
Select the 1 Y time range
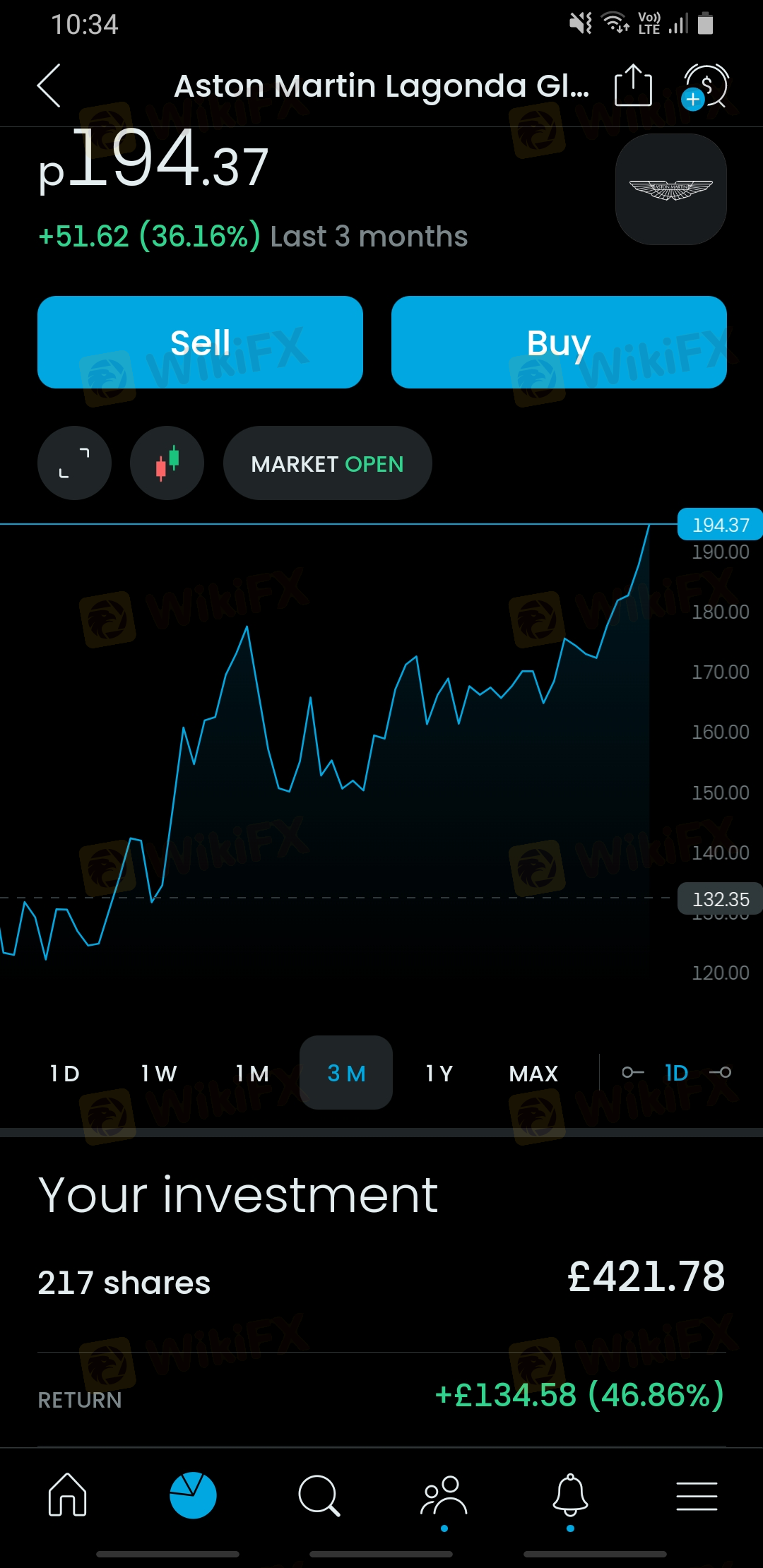click(x=439, y=1074)
